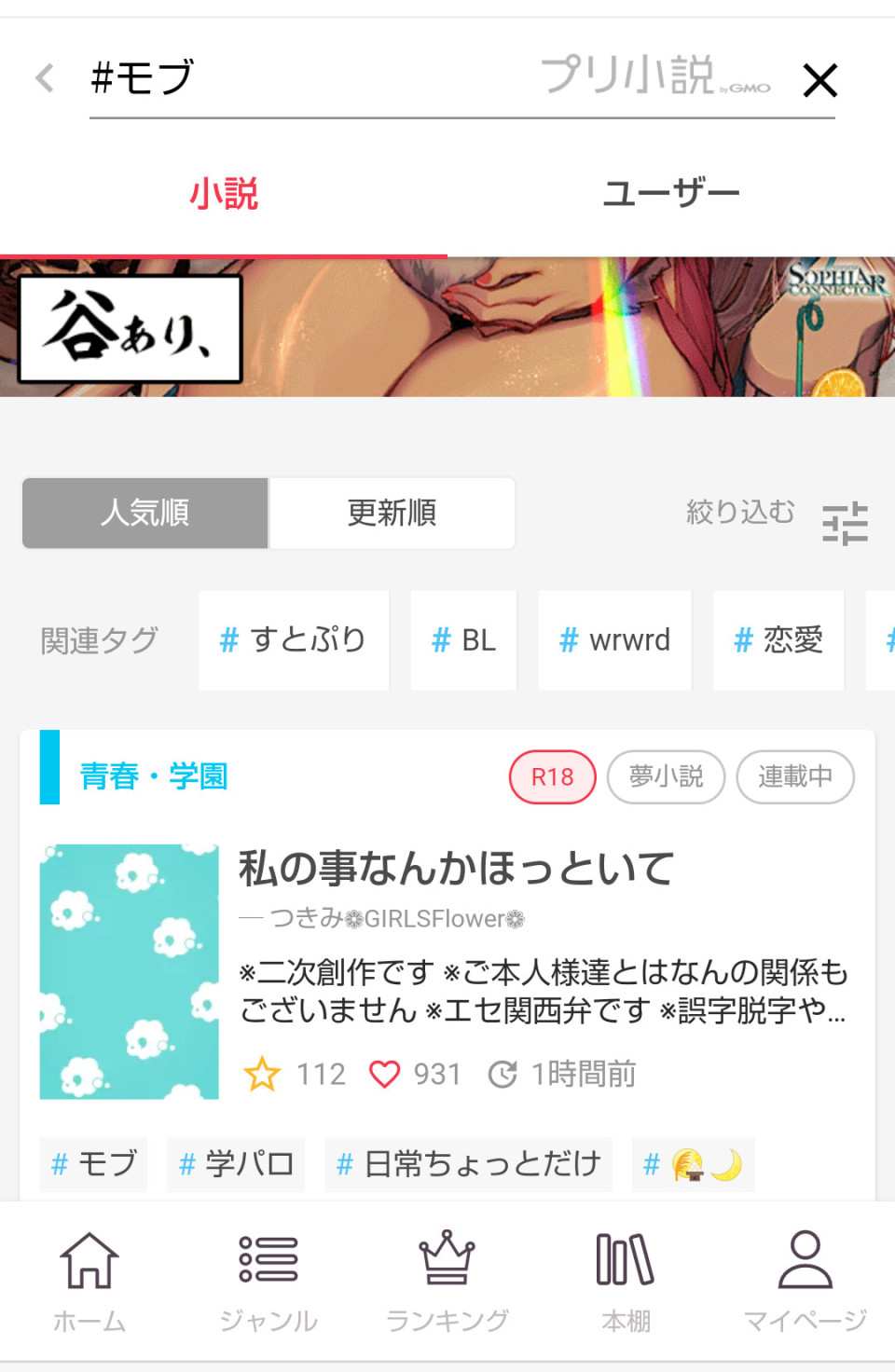Select the related tag wrwrd

tap(614, 640)
